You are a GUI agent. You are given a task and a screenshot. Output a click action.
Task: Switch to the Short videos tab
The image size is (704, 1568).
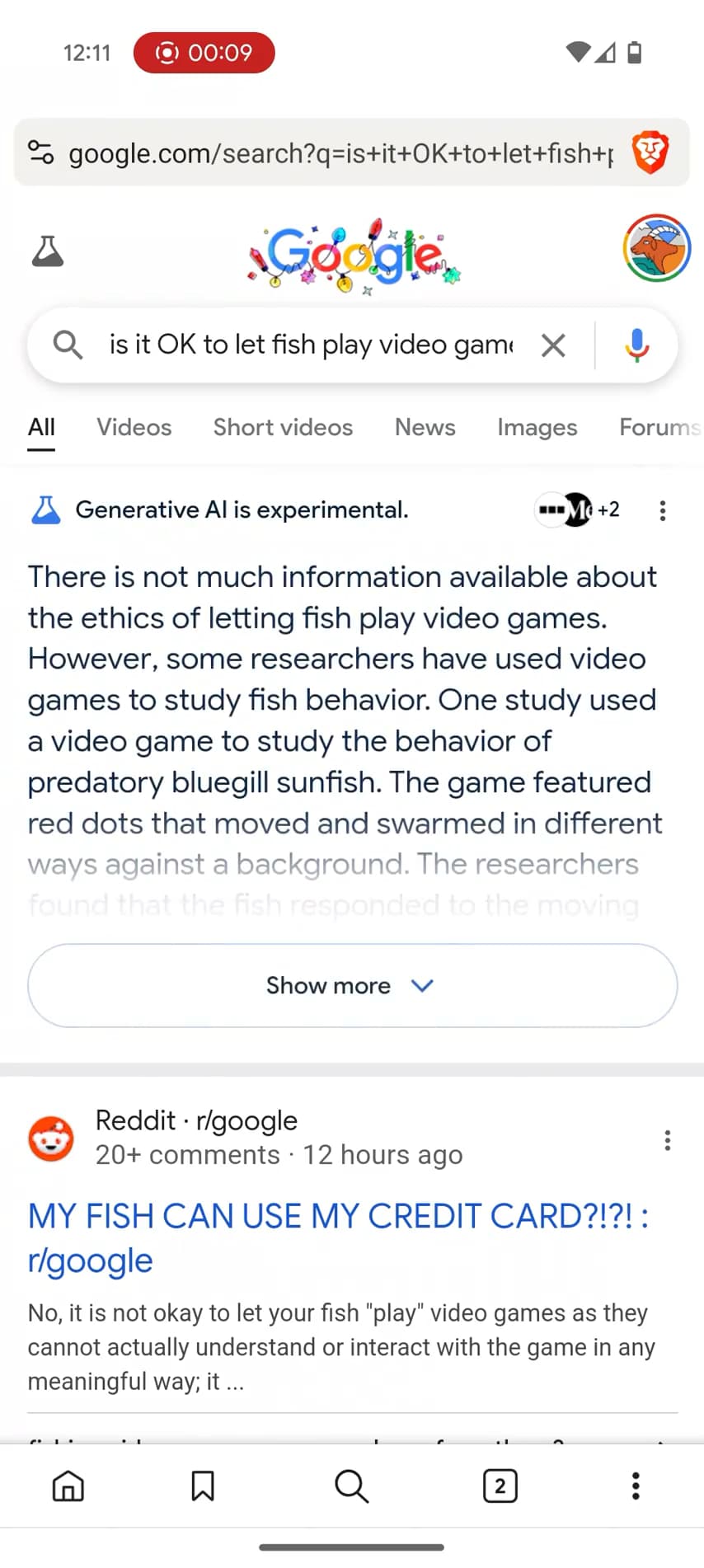coord(283,427)
